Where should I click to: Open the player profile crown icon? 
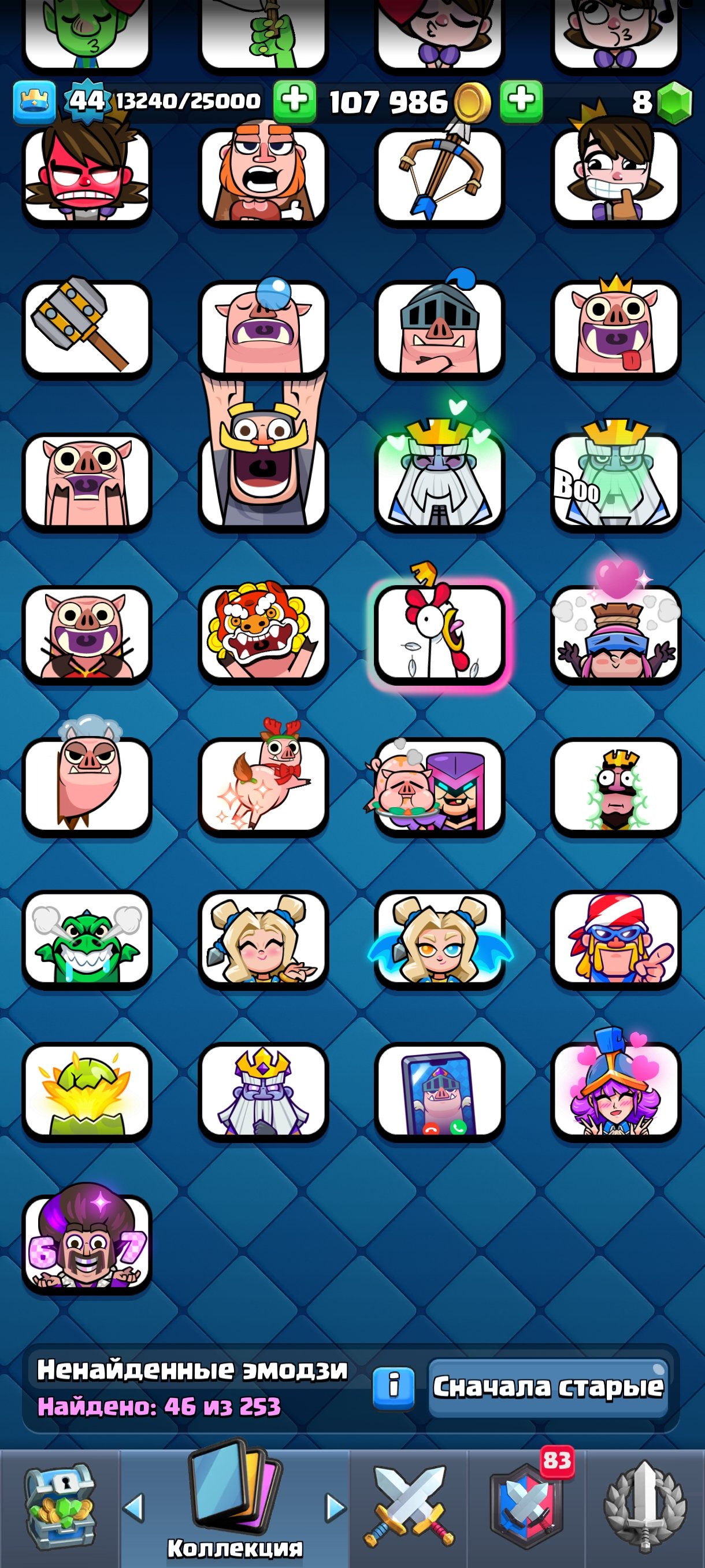(34, 101)
